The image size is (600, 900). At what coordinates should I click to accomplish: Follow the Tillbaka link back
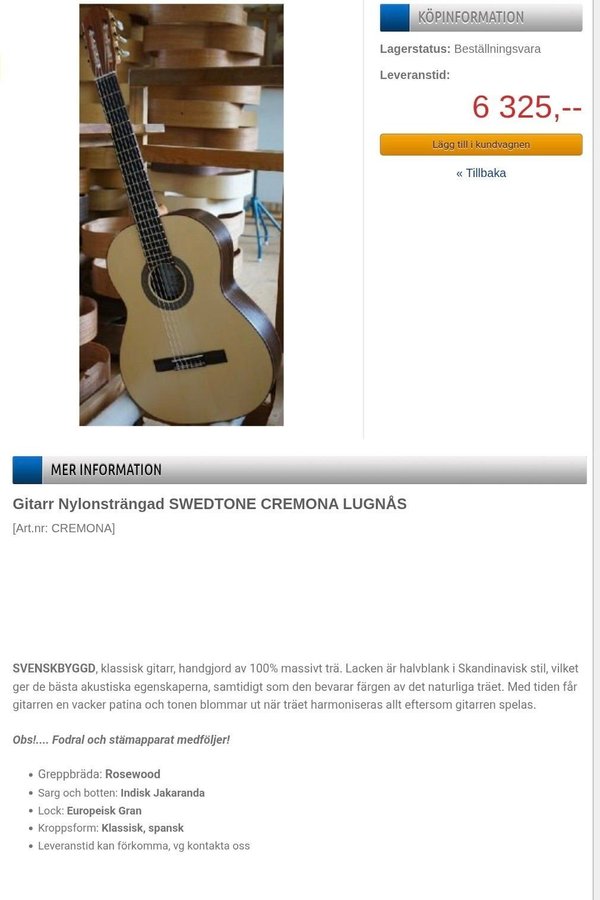[x=481, y=173]
